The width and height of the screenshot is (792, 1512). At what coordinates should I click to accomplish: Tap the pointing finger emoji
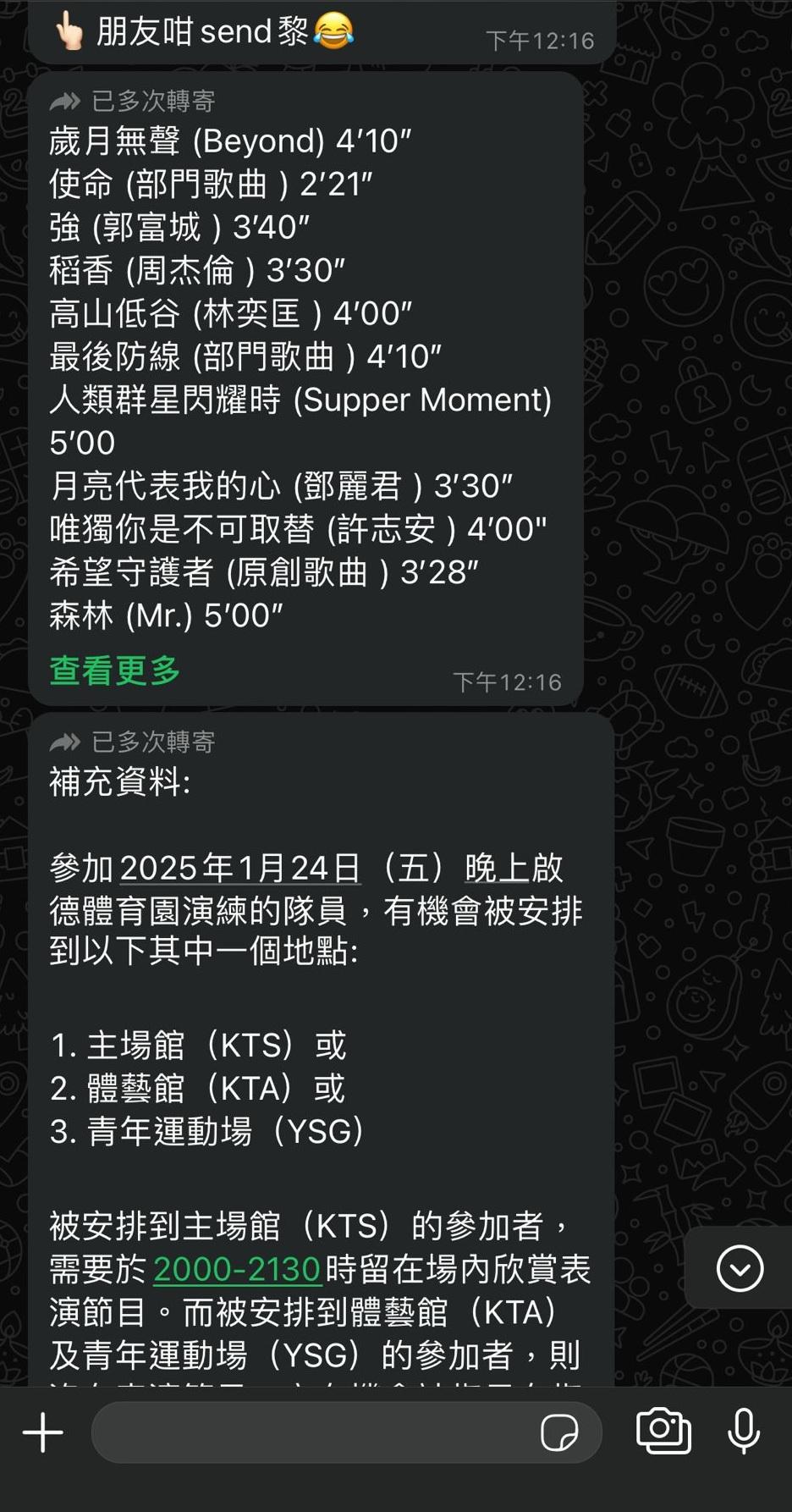(68, 30)
